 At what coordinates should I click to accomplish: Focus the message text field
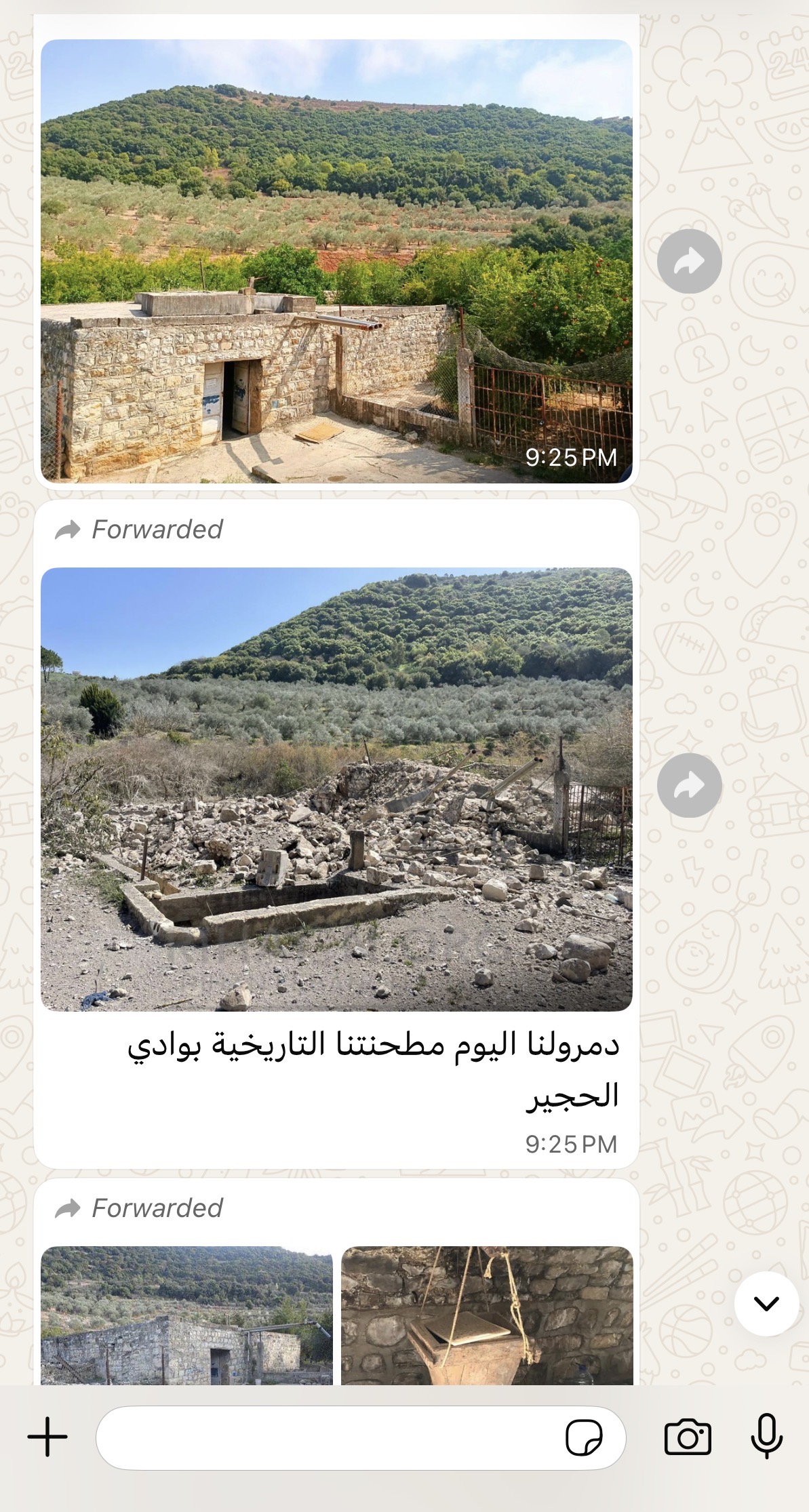(x=325, y=1437)
